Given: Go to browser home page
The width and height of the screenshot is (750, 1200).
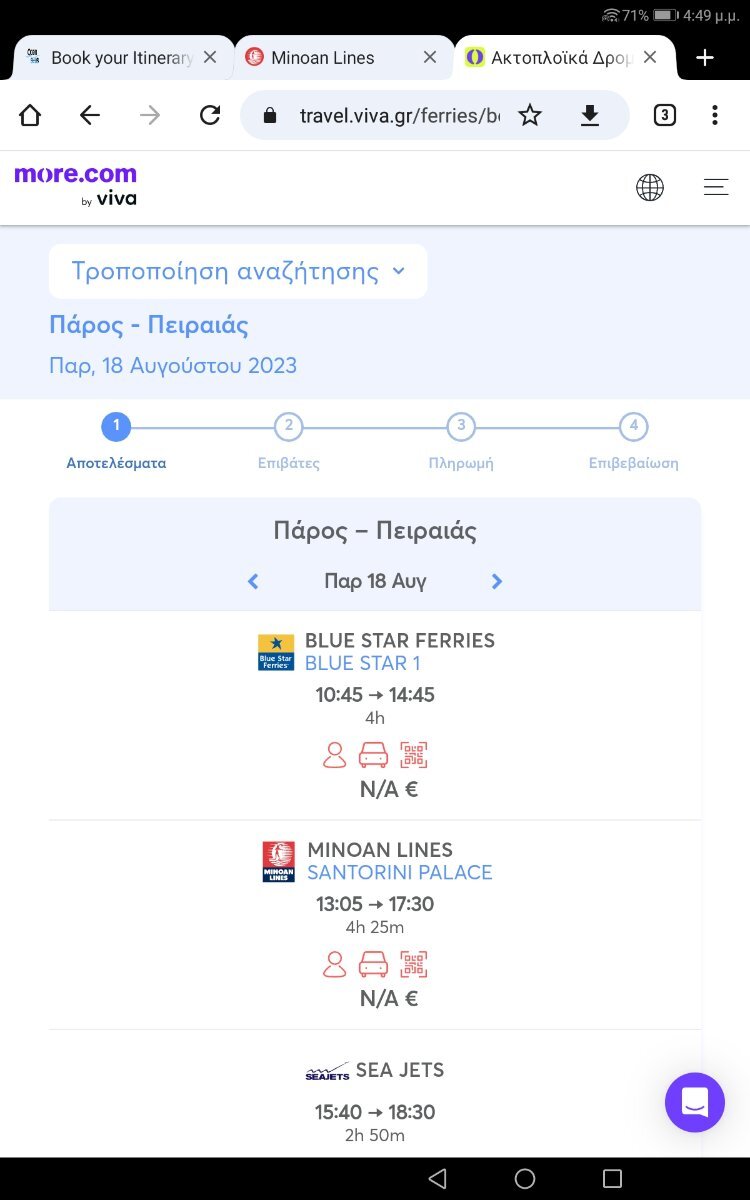Looking at the screenshot, I should pyautogui.click(x=30, y=116).
